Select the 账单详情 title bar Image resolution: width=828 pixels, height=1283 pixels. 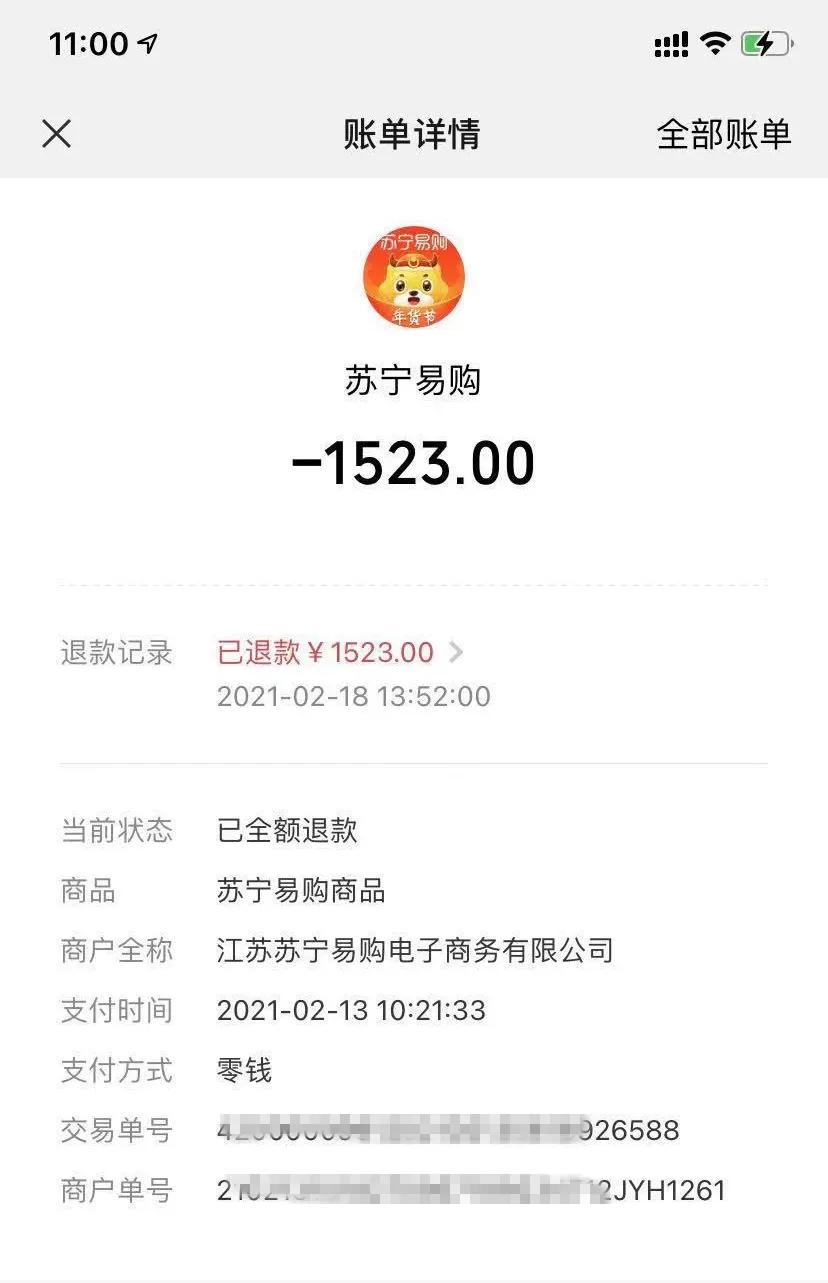(414, 135)
